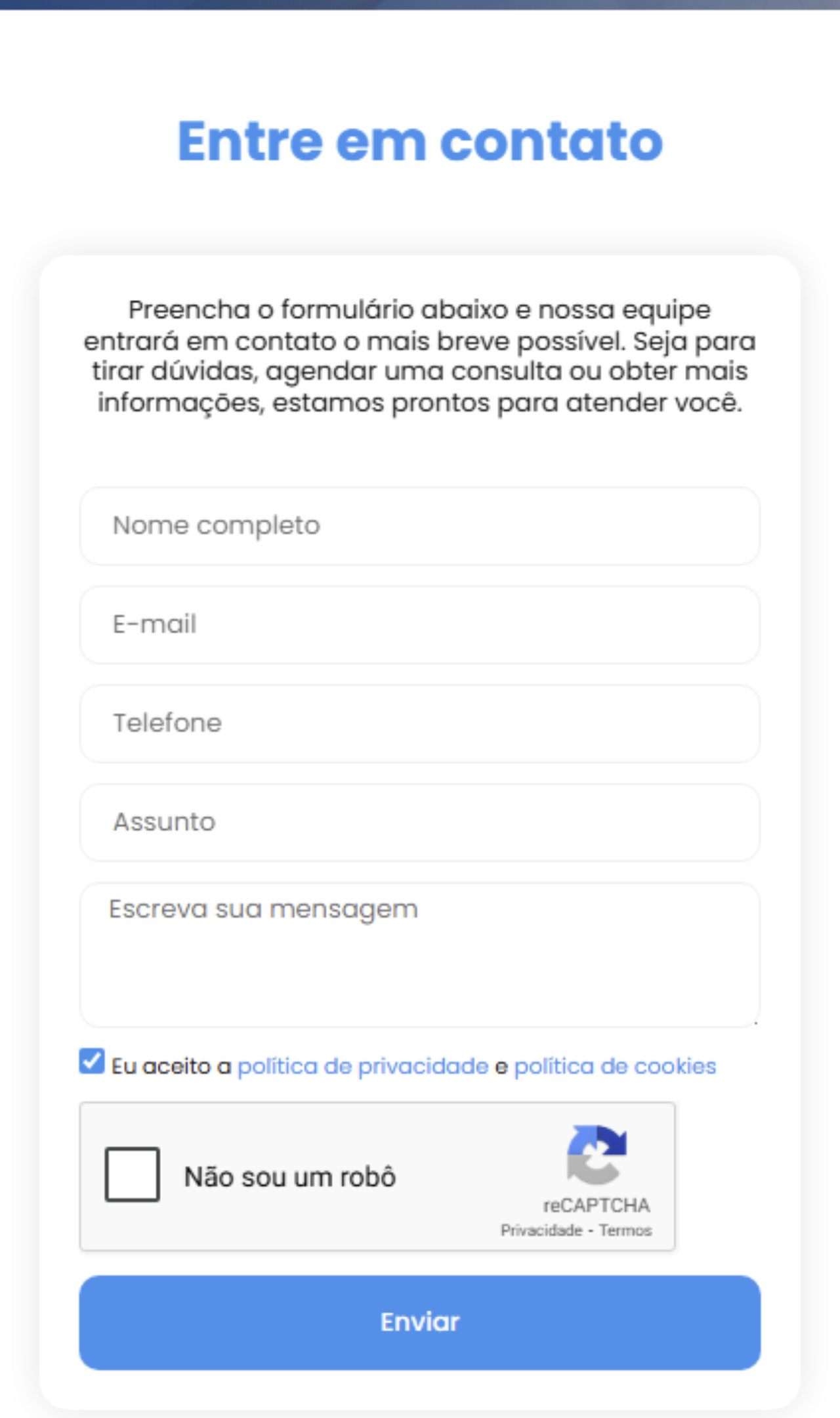Check the Não sou um robô box
This screenshot has height=1418, width=840.
coord(133,1174)
